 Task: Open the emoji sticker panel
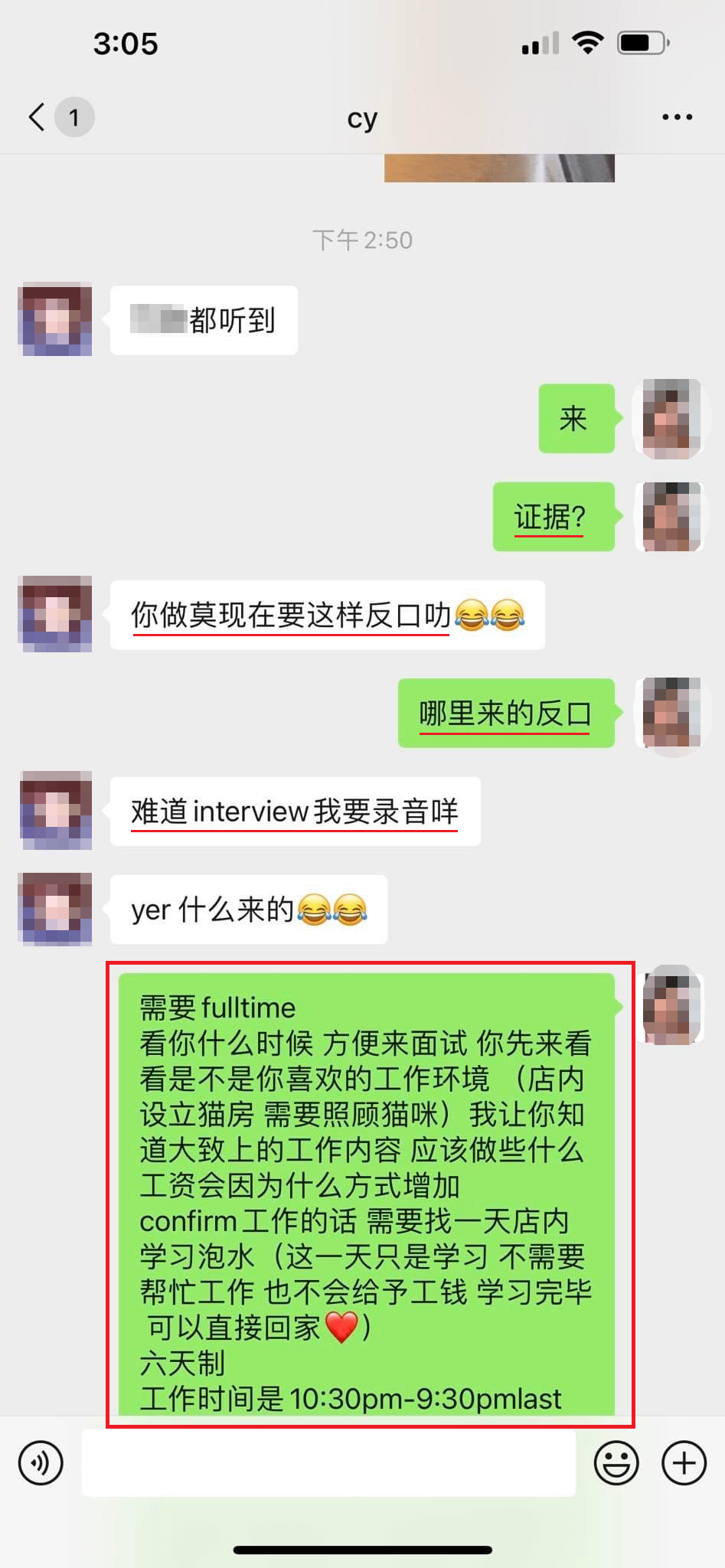[616, 1463]
